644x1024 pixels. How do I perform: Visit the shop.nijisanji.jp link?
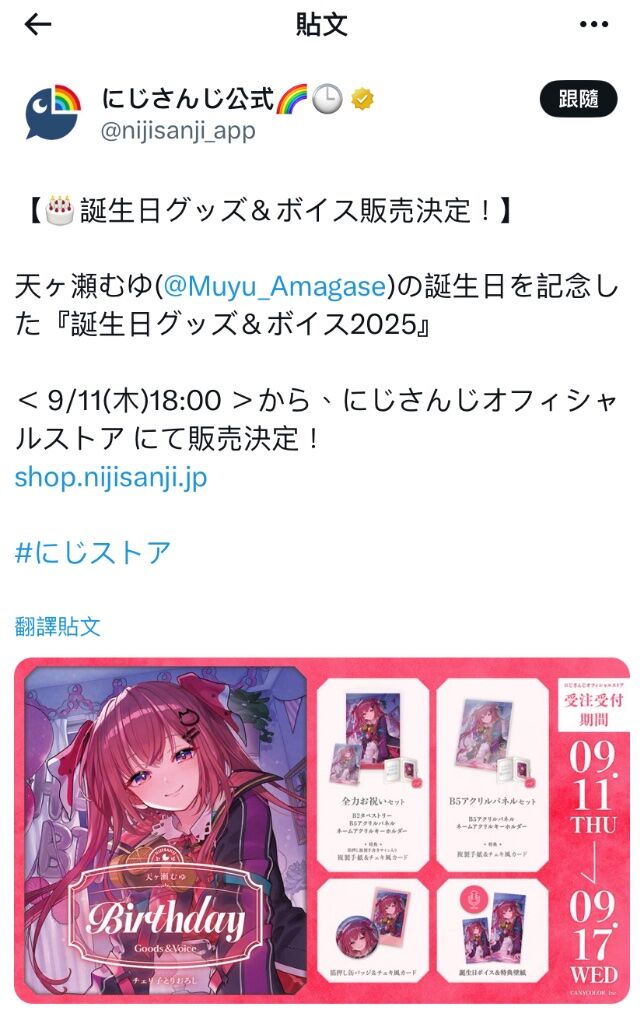110,476
